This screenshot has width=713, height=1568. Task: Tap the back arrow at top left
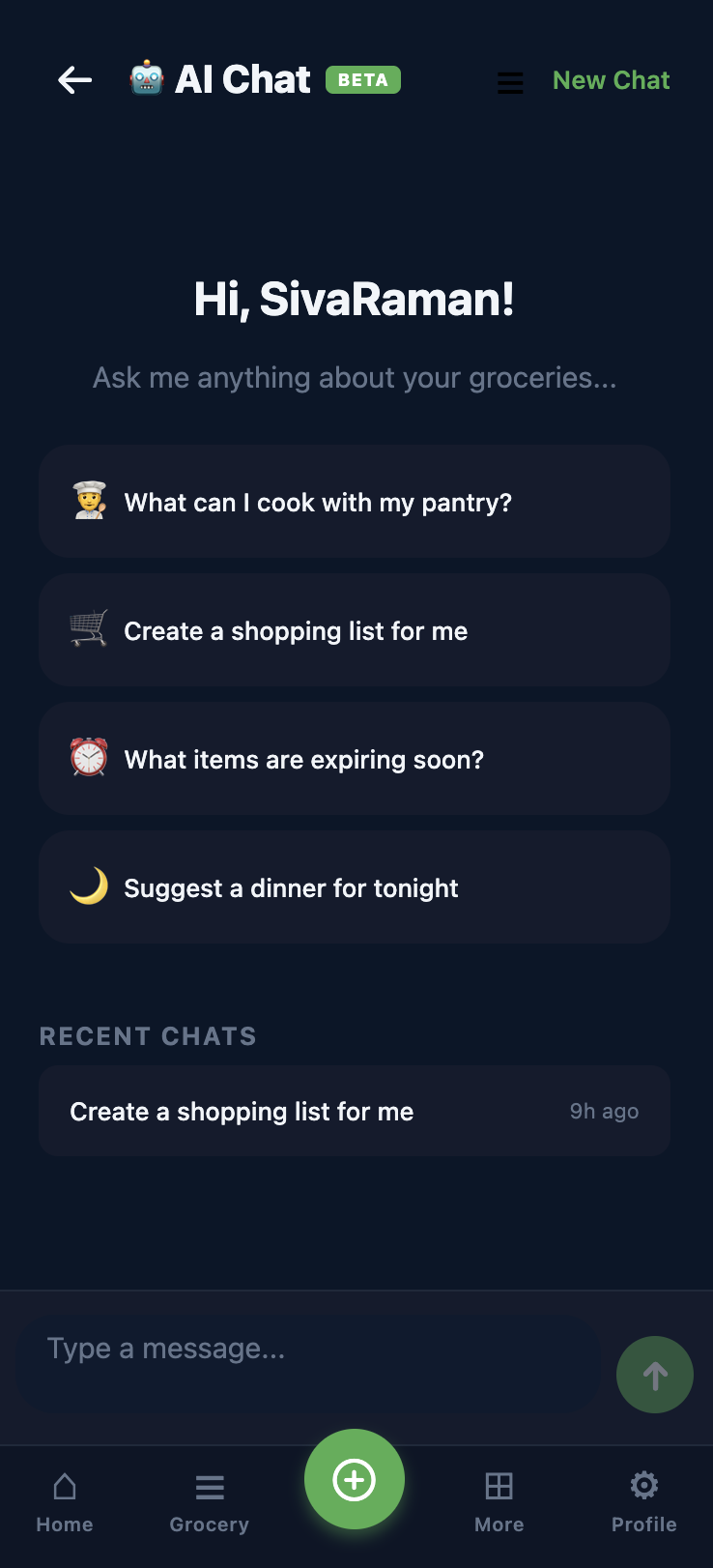(x=74, y=80)
